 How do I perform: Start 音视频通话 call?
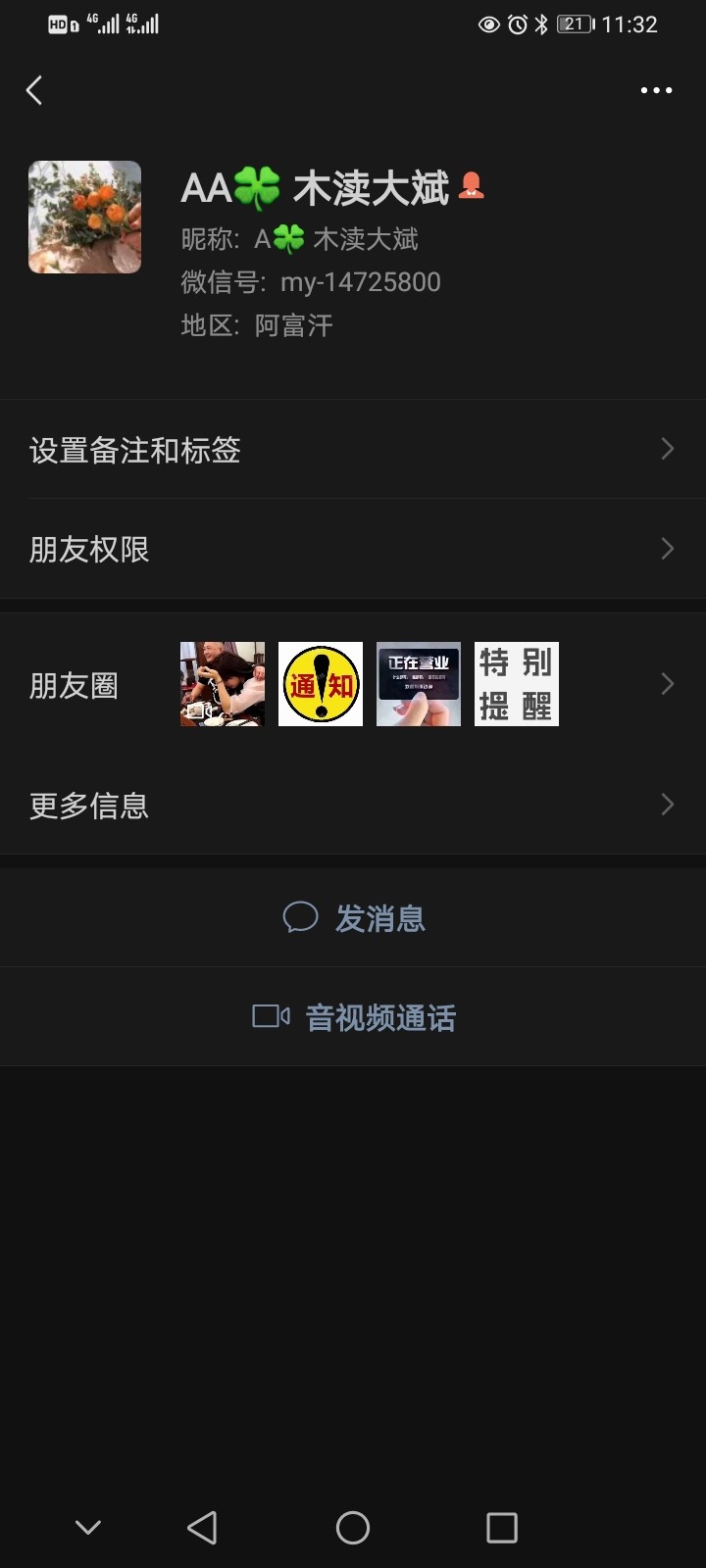pyautogui.click(x=353, y=1017)
